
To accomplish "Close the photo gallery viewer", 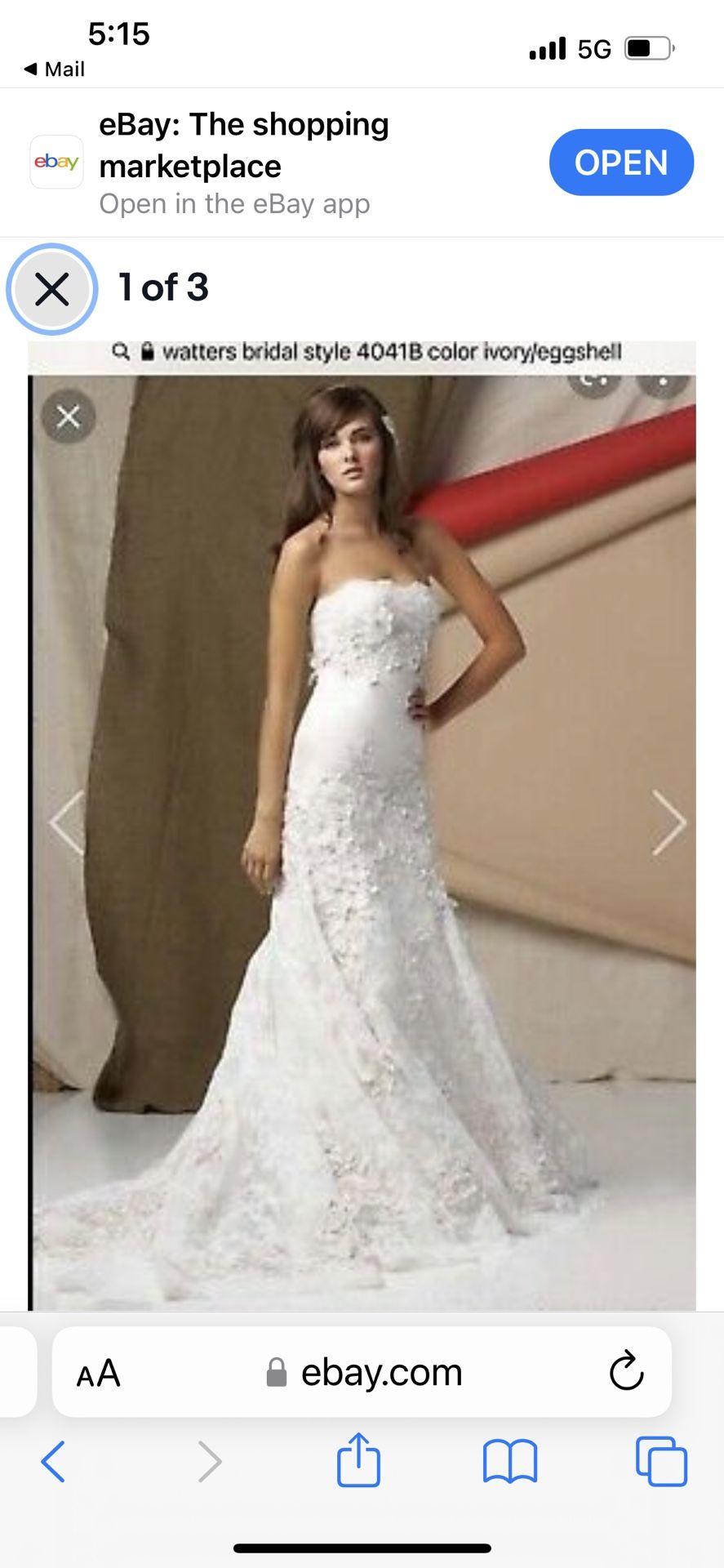I will 52,289.
